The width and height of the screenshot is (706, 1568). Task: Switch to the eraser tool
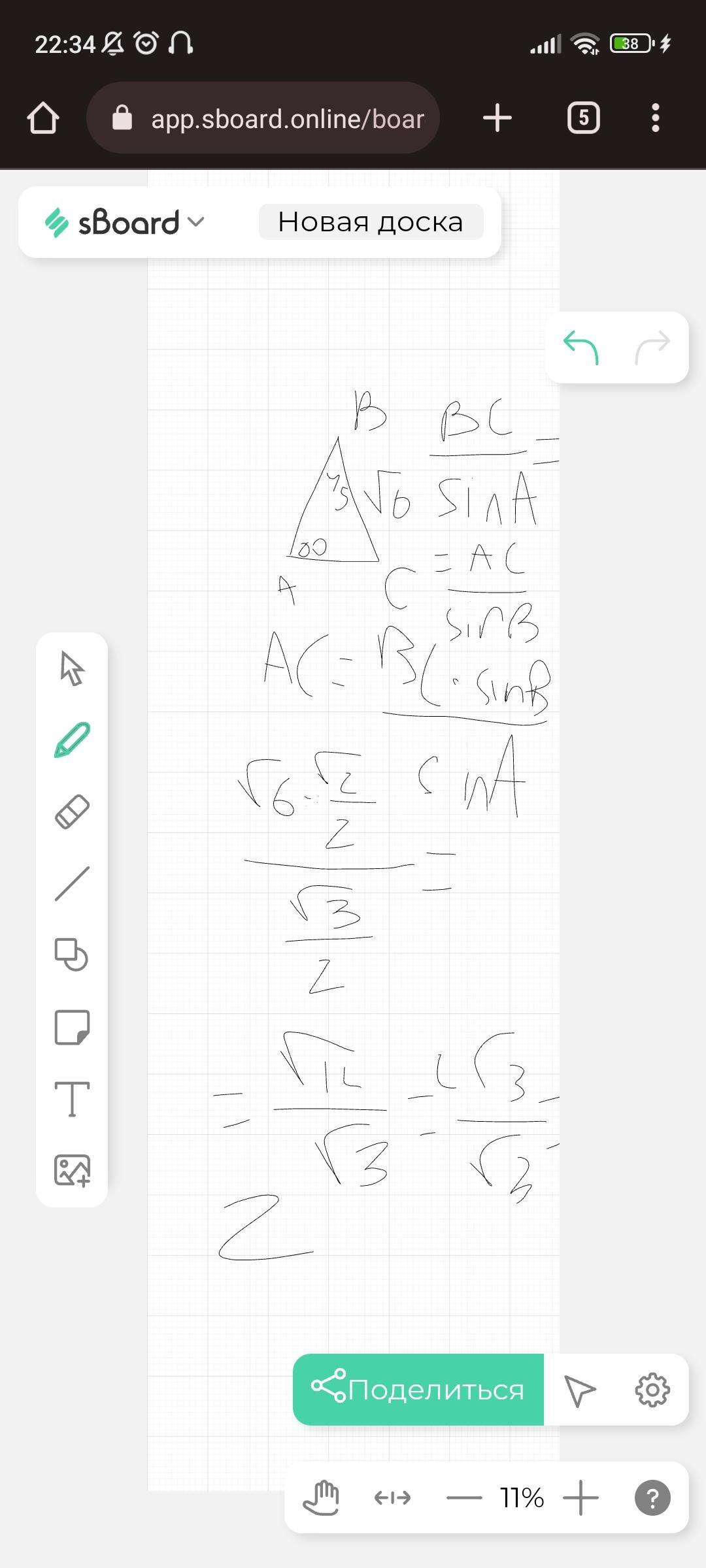pos(72,811)
